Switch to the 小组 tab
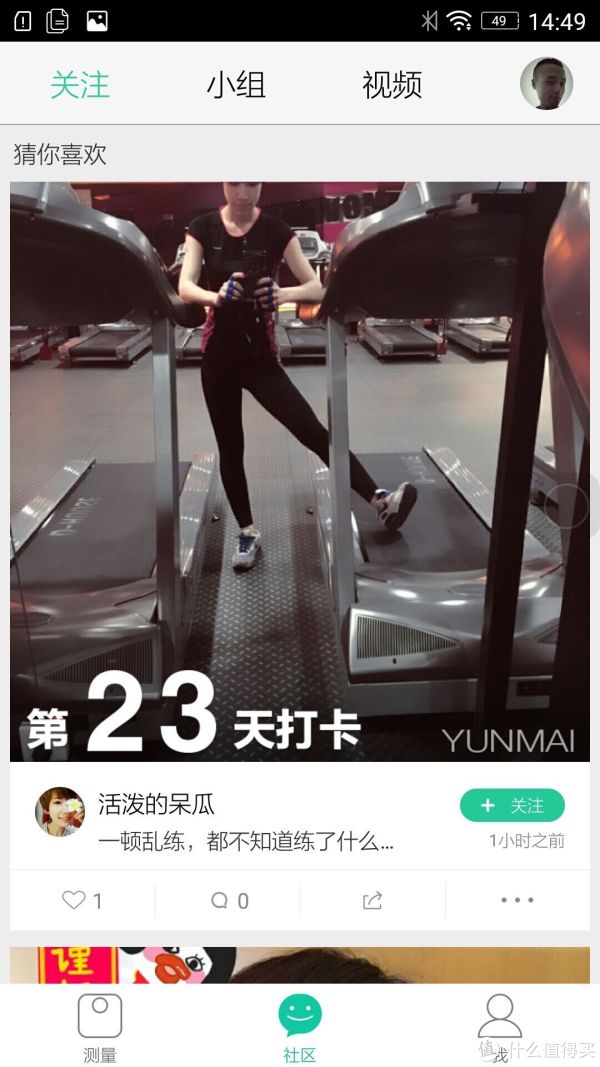Image resolution: width=600 pixels, height=1067 pixels. point(236,85)
